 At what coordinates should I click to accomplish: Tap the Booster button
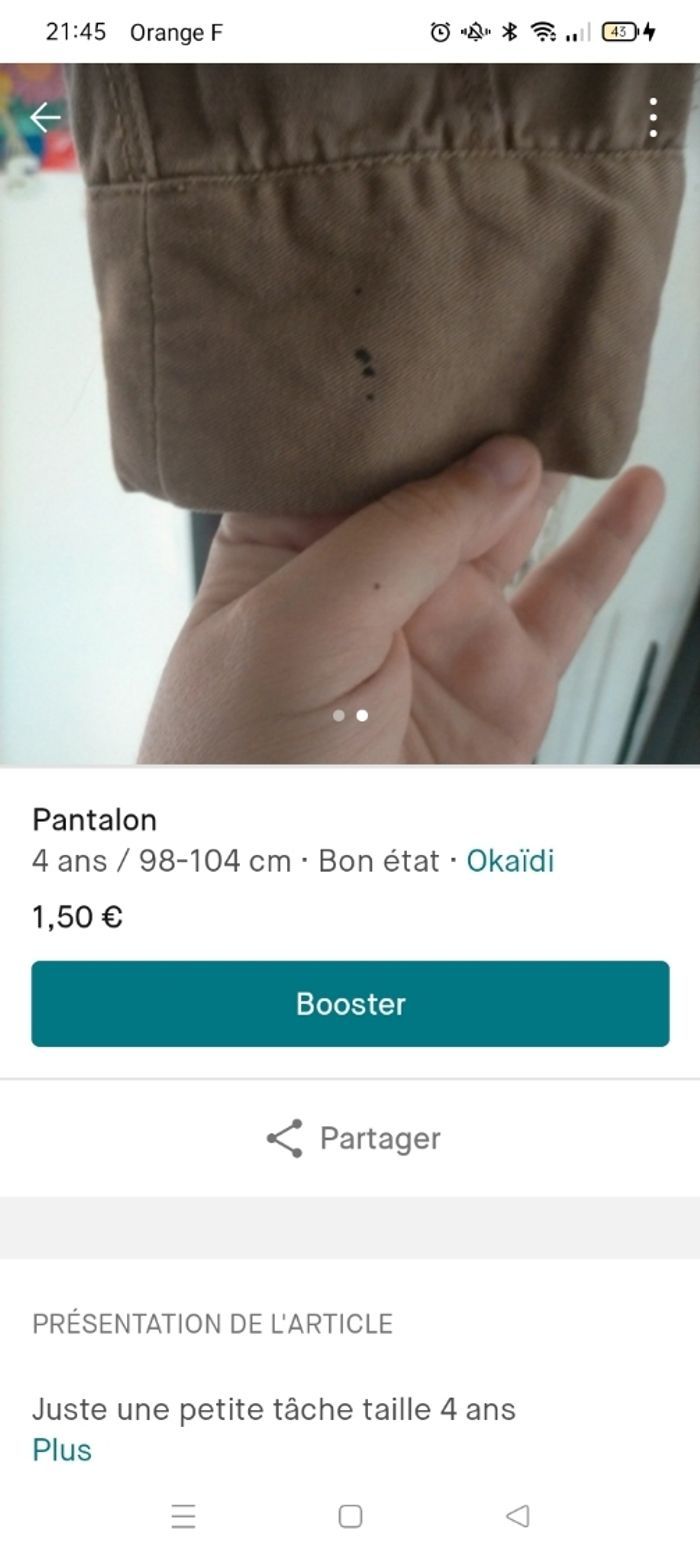[350, 1004]
